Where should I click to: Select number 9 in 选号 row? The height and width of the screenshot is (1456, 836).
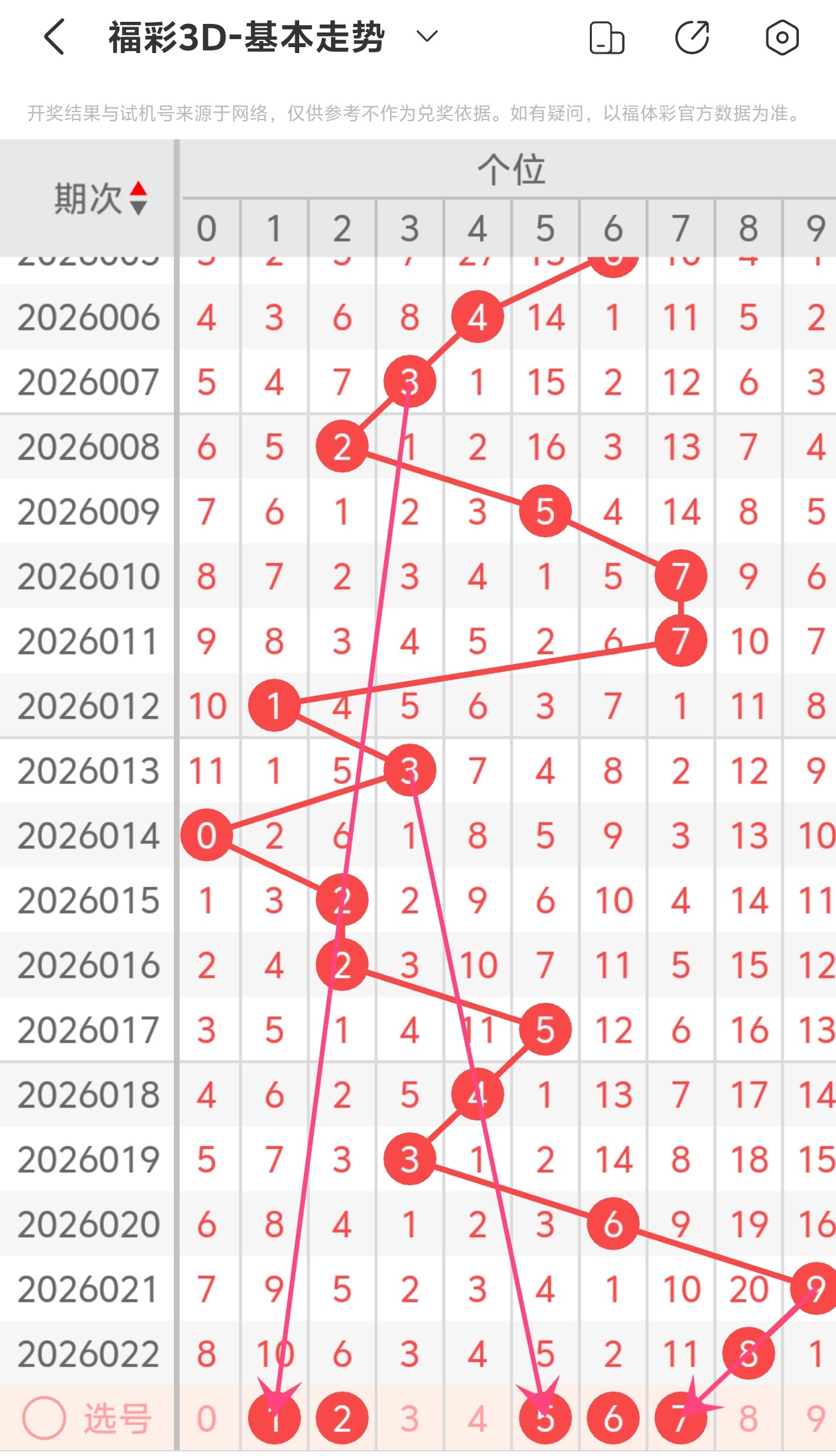[815, 1419]
